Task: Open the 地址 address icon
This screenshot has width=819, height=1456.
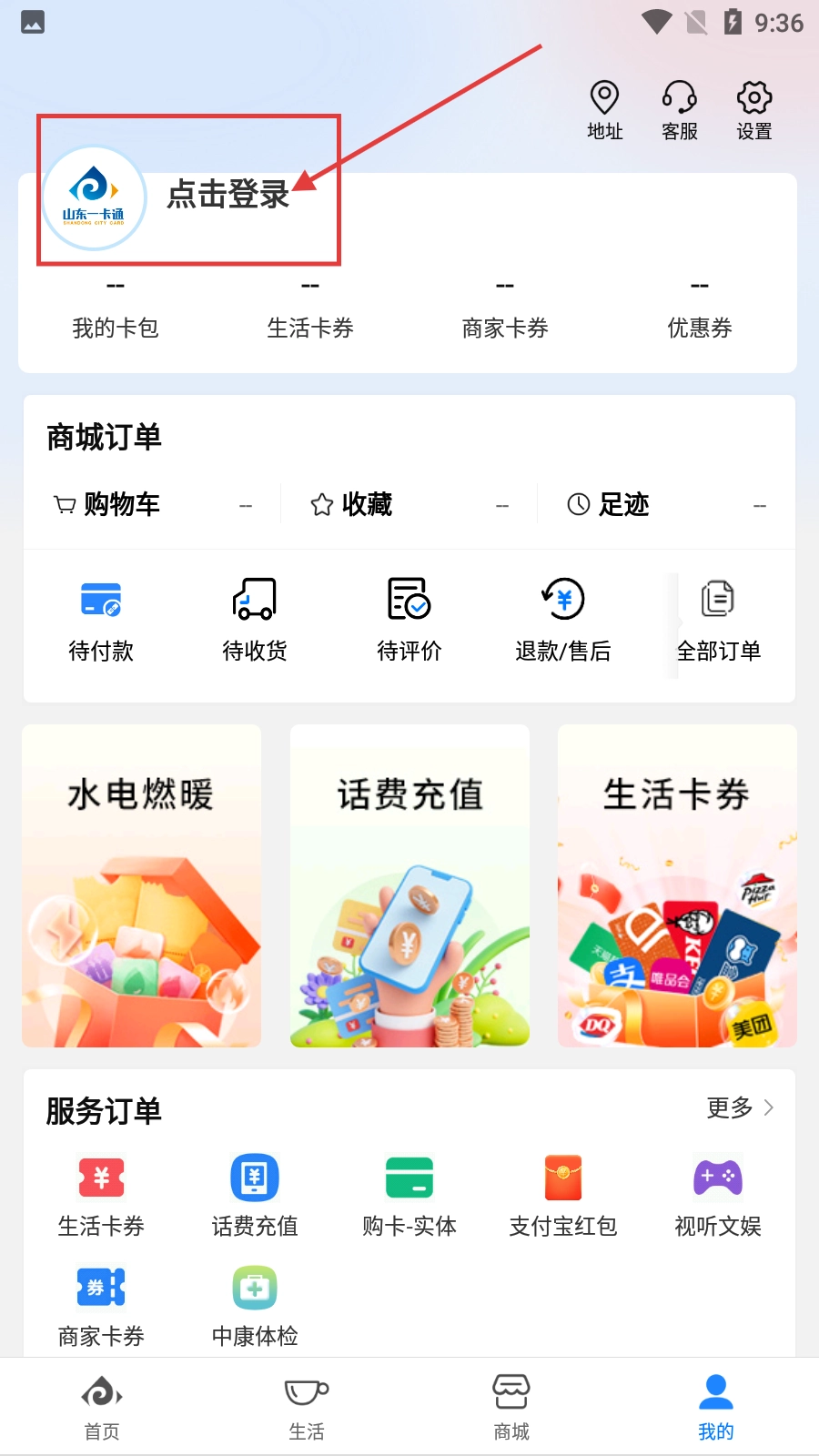Action: tap(604, 110)
